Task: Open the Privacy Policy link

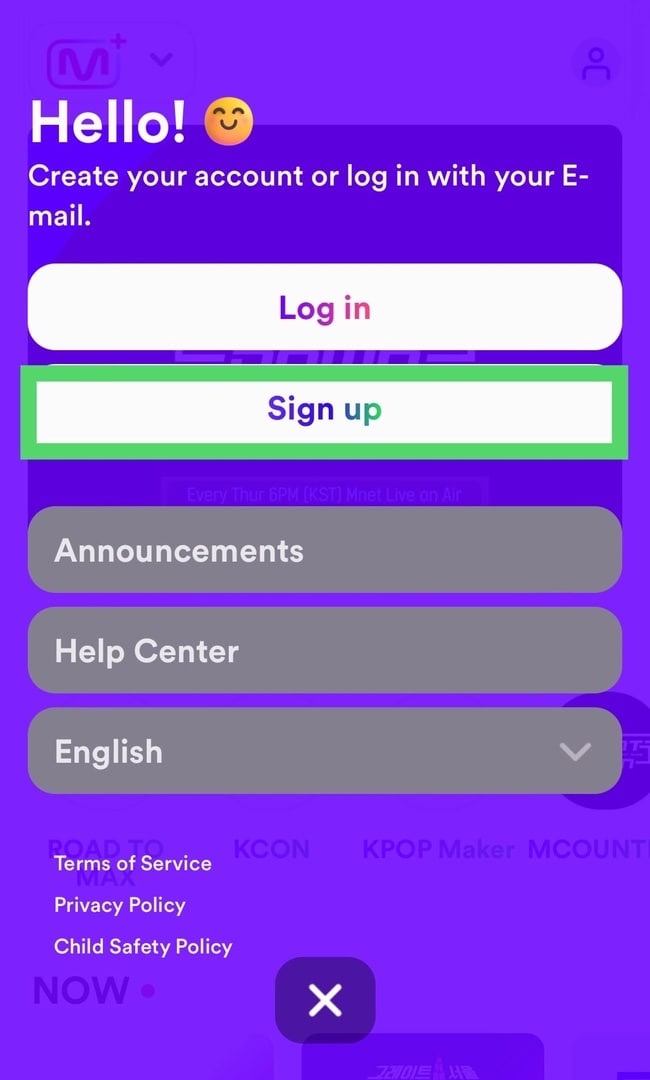Action: 120,905
